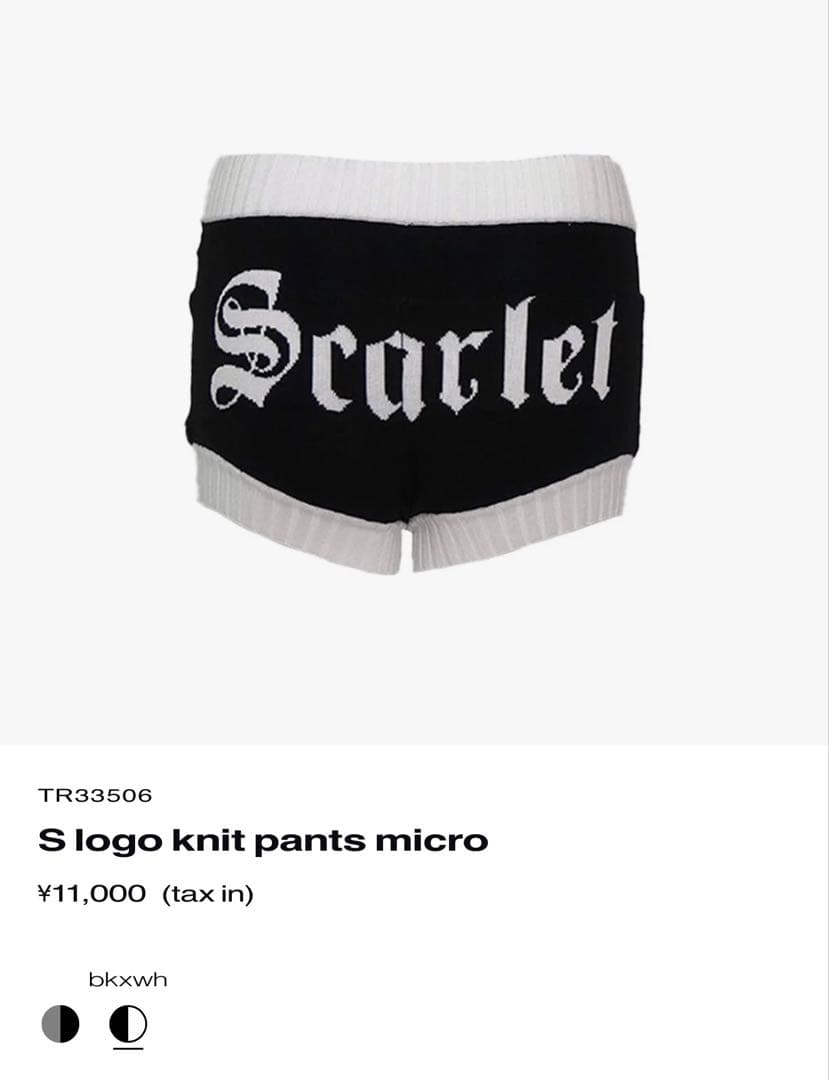
Task: Open the Scarlet knit pants product photo
Action: click(414, 360)
